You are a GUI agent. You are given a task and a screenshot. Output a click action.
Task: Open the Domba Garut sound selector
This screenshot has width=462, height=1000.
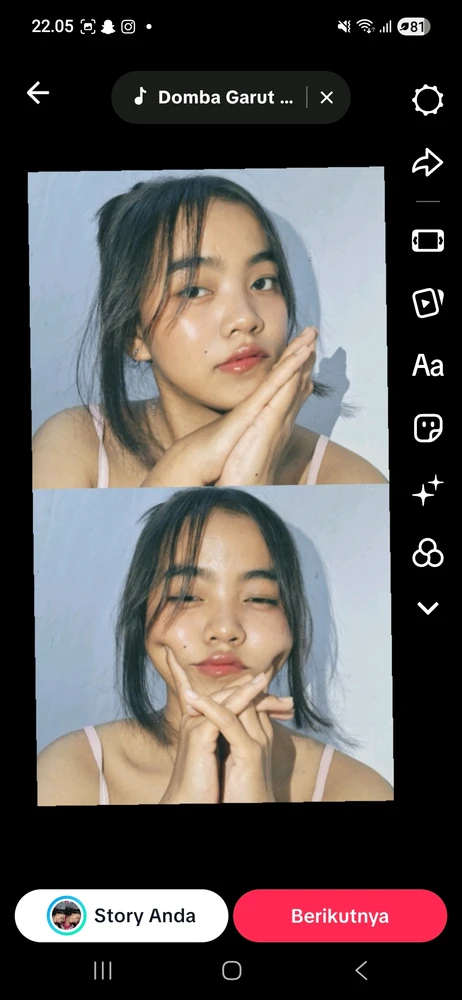[x=212, y=98]
